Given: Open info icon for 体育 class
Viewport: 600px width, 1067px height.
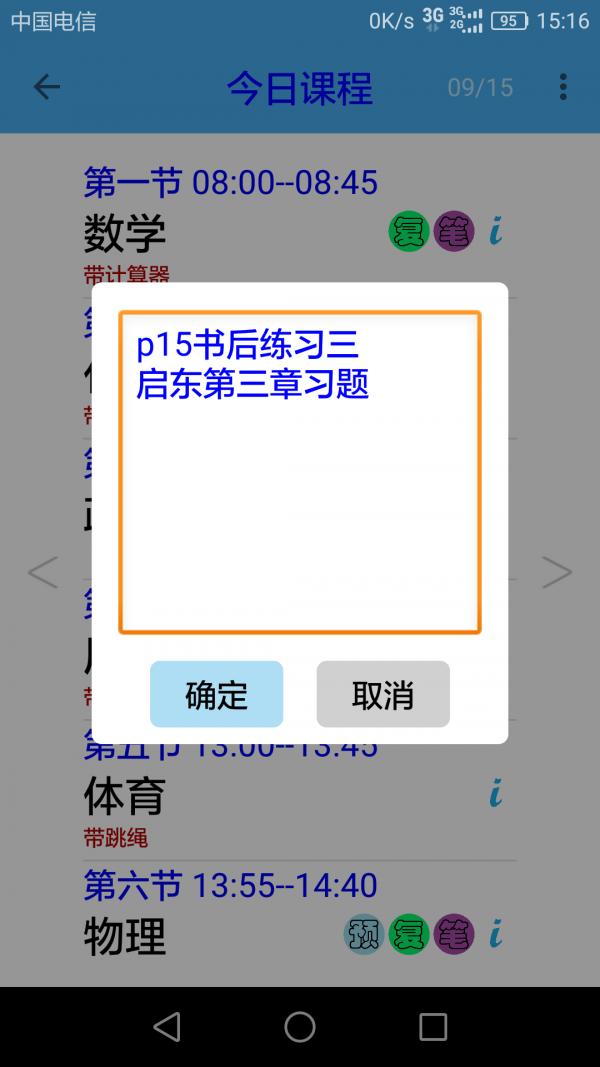Looking at the screenshot, I should pyautogui.click(x=496, y=795).
